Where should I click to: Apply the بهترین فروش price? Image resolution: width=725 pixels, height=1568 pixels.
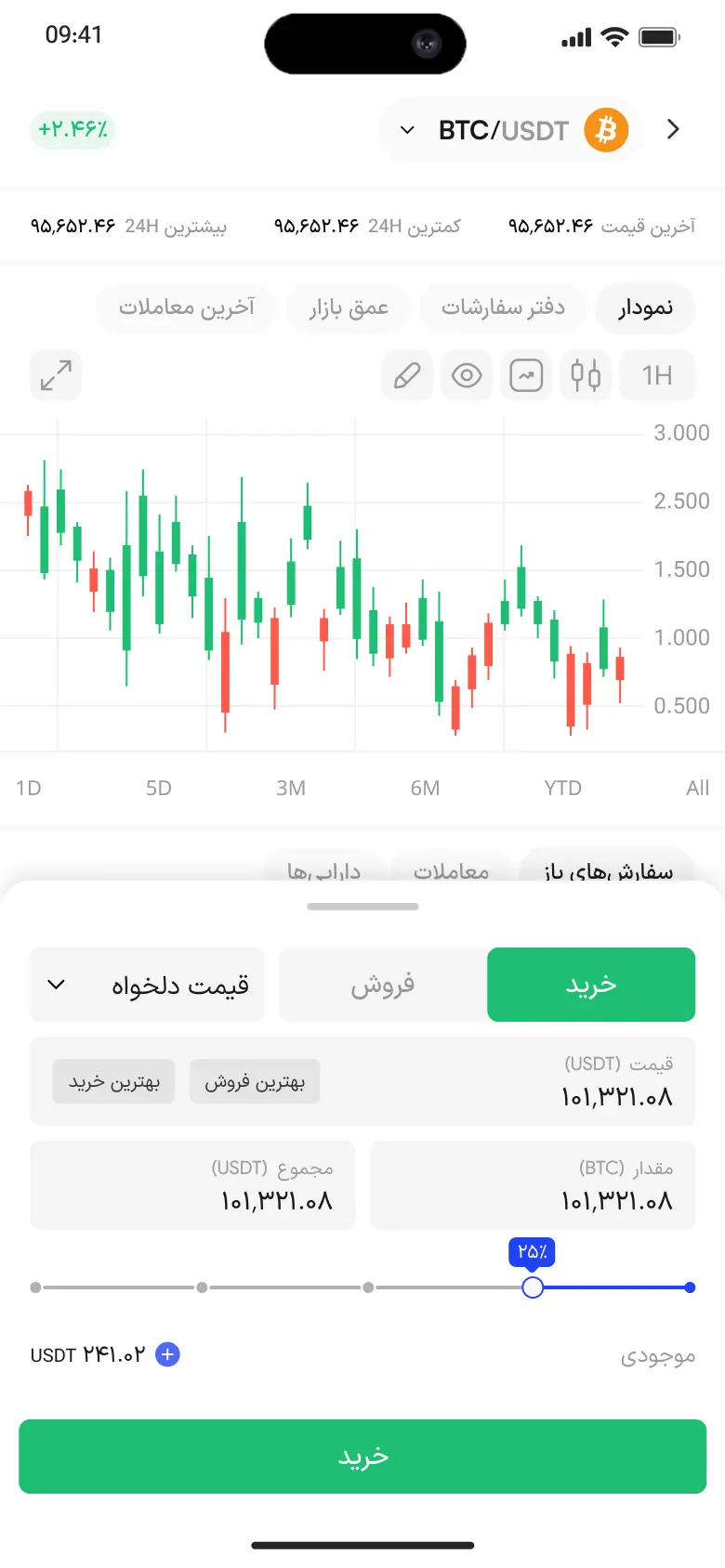255,1081
